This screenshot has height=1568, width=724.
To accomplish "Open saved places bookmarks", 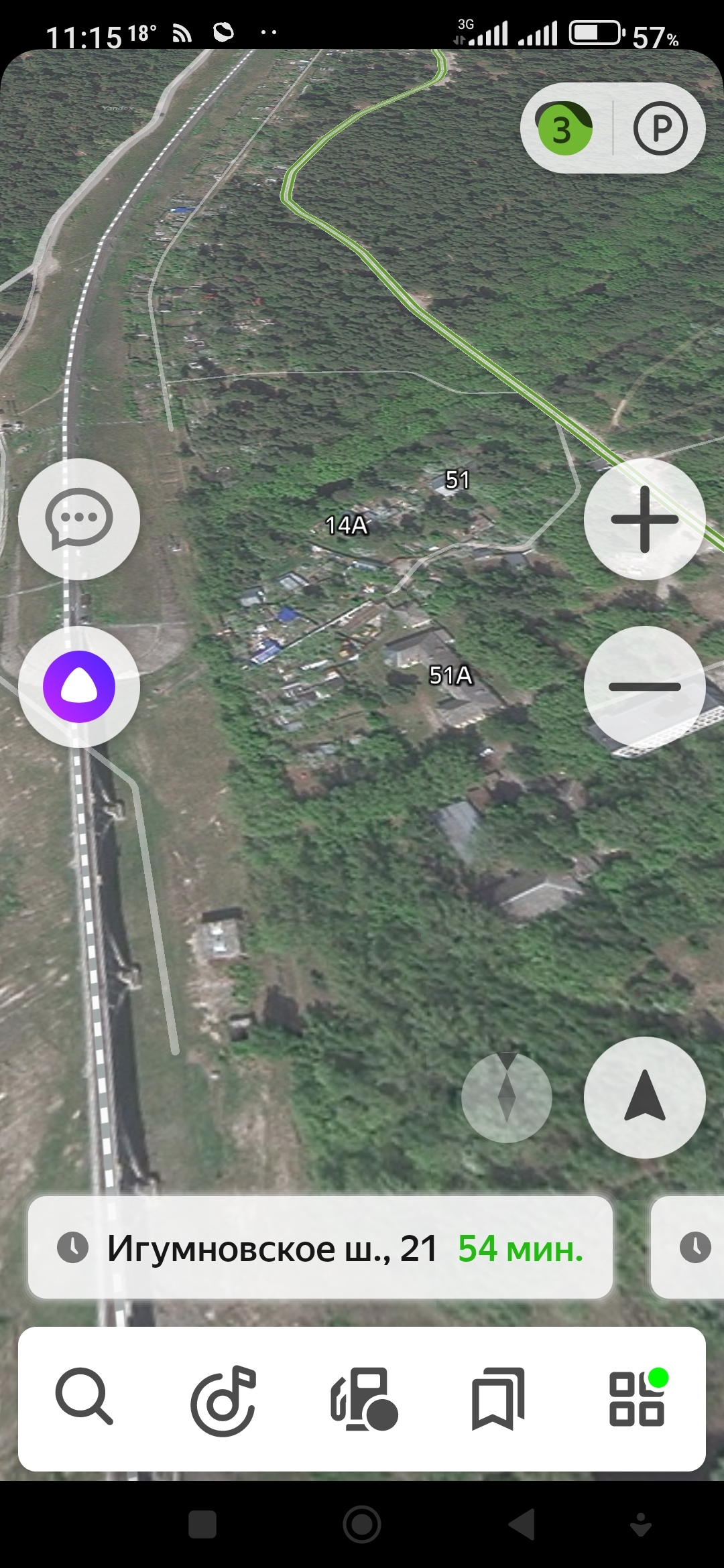I will (x=498, y=1399).
